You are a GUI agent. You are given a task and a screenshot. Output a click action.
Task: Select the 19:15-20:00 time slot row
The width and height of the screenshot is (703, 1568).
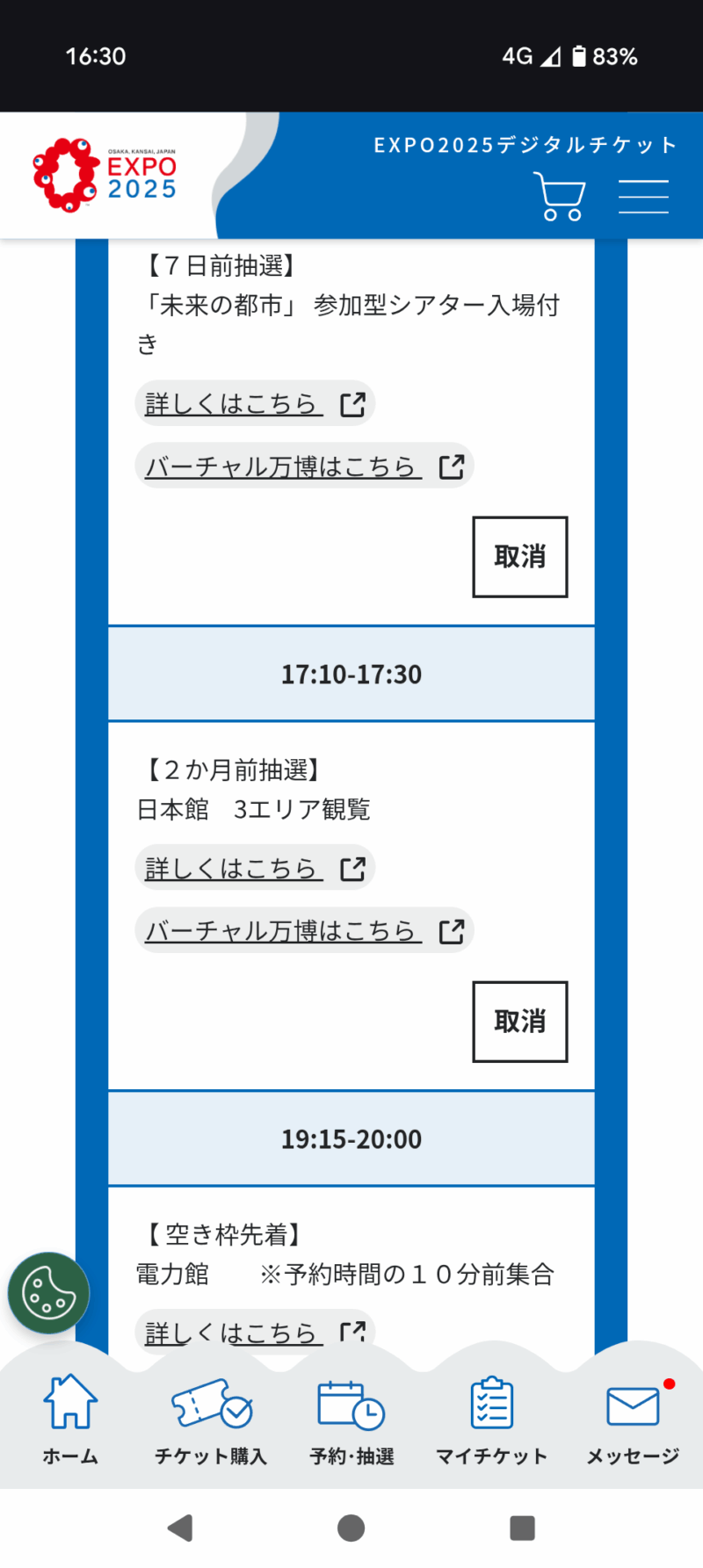(351, 1138)
